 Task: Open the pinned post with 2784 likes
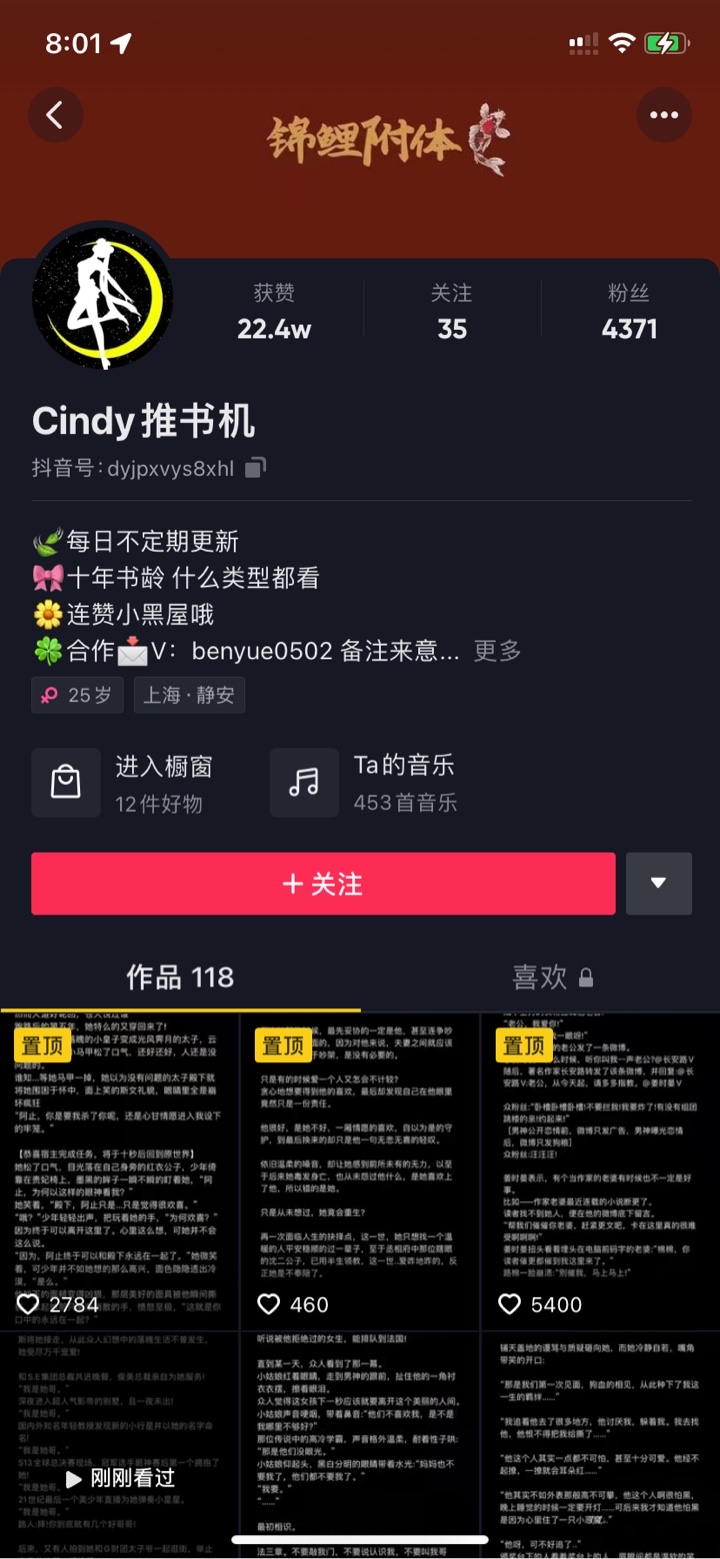119,1170
